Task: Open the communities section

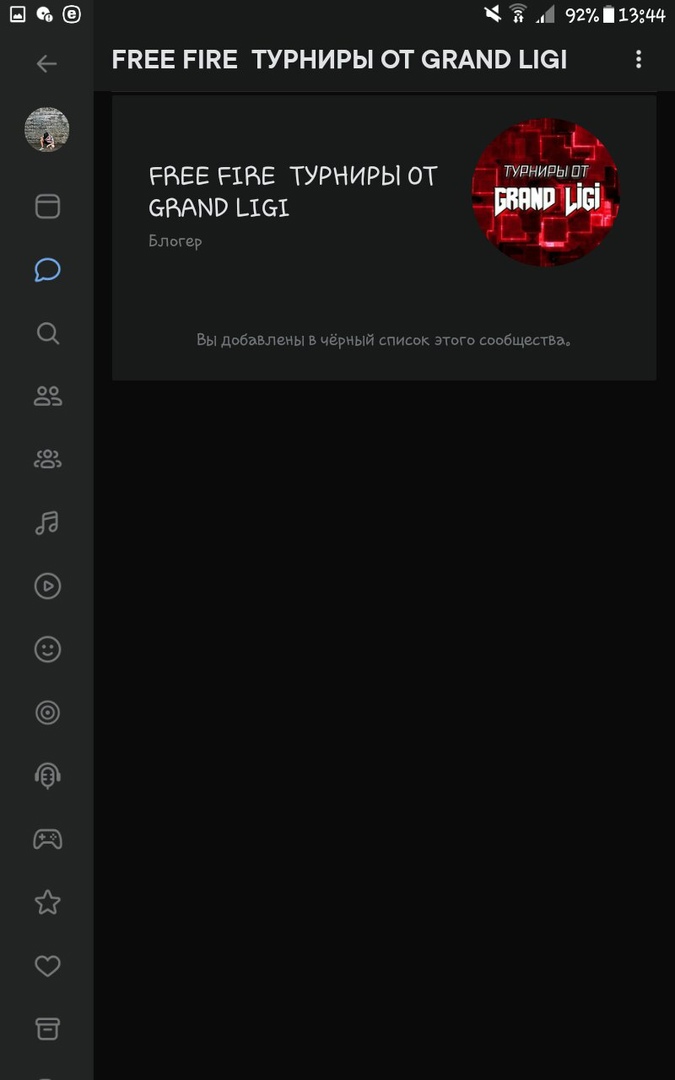Action: click(47, 459)
